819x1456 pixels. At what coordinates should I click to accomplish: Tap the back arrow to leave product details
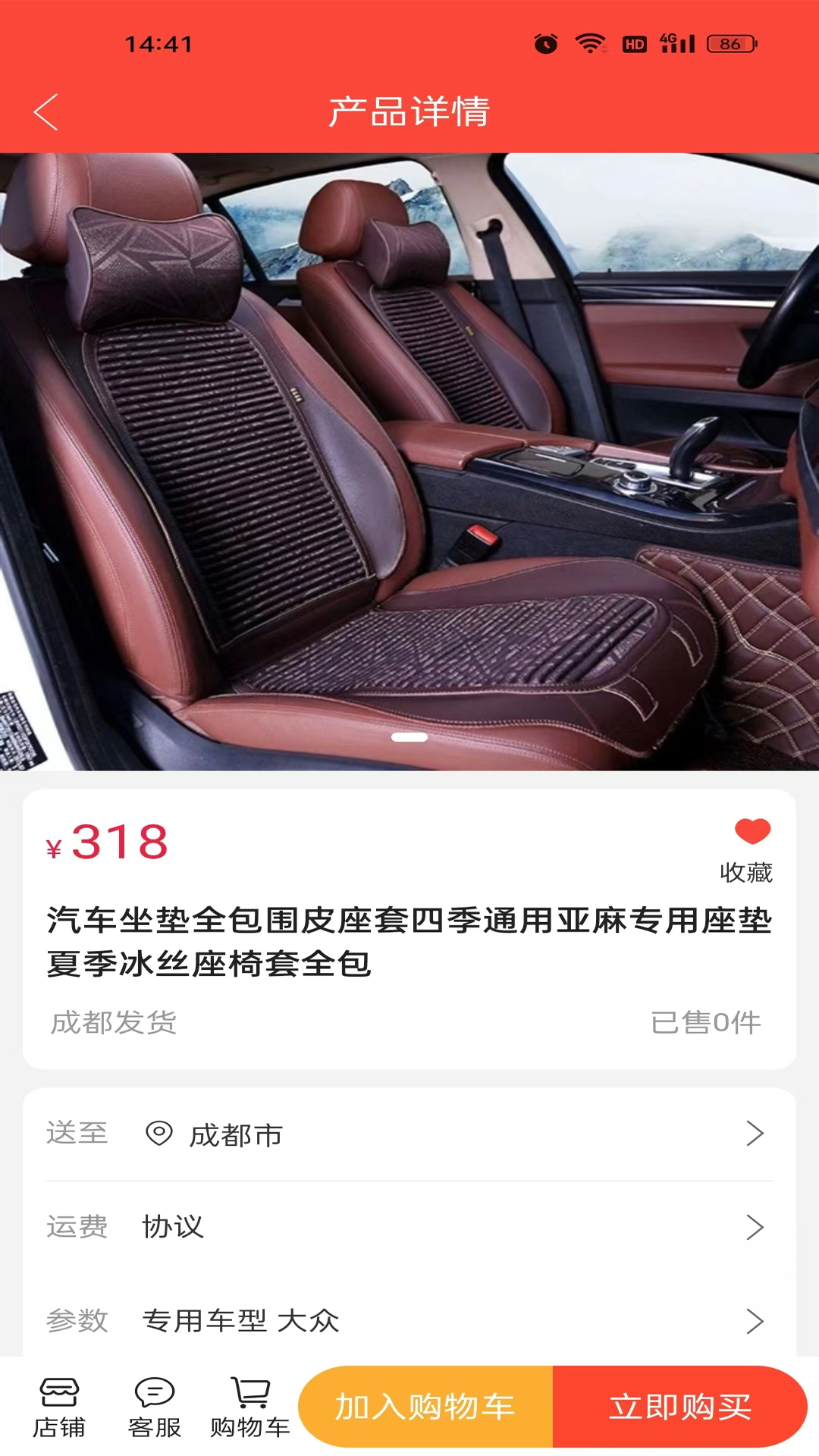pos(45,110)
